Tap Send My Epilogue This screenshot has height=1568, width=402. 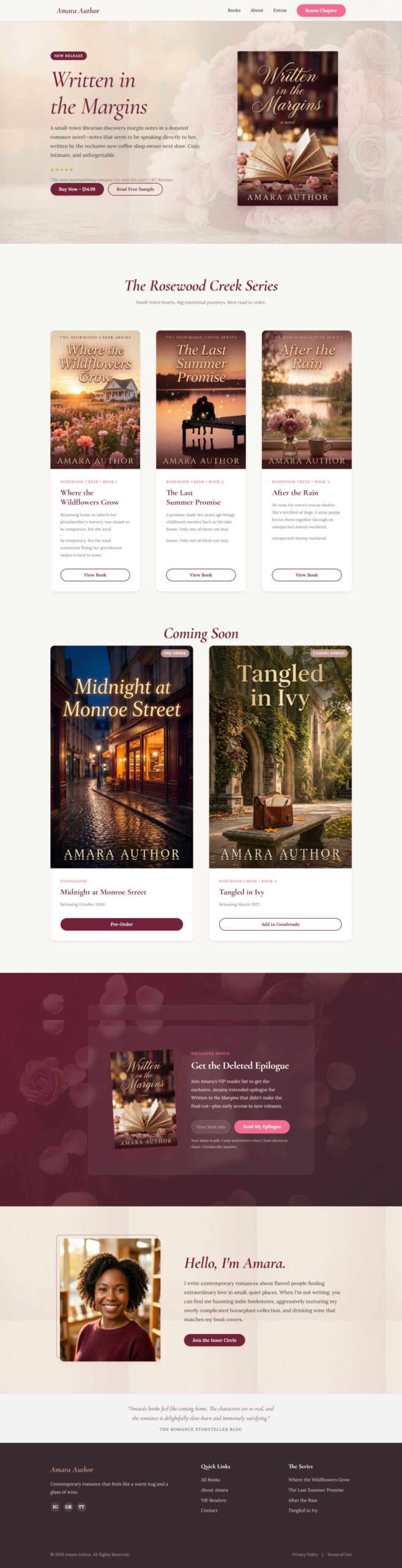(x=262, y=1126)
